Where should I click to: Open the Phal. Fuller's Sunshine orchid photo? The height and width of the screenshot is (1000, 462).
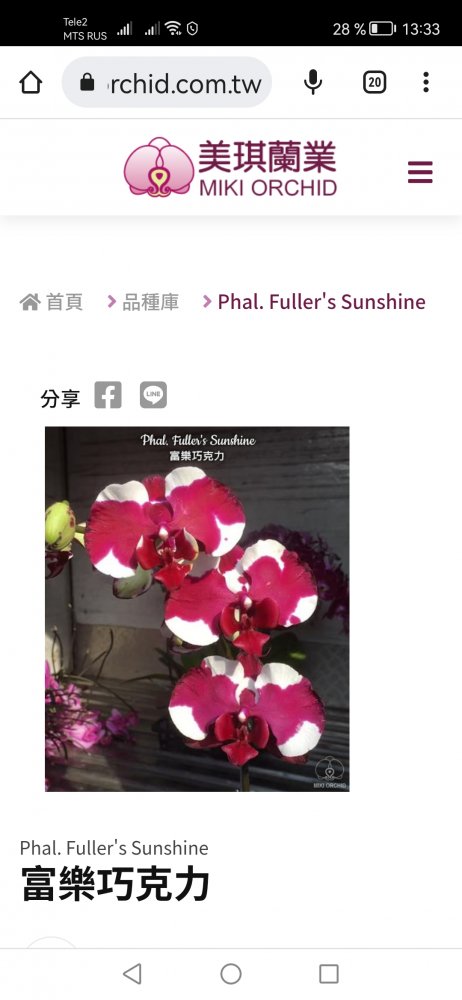coord(197,609)
